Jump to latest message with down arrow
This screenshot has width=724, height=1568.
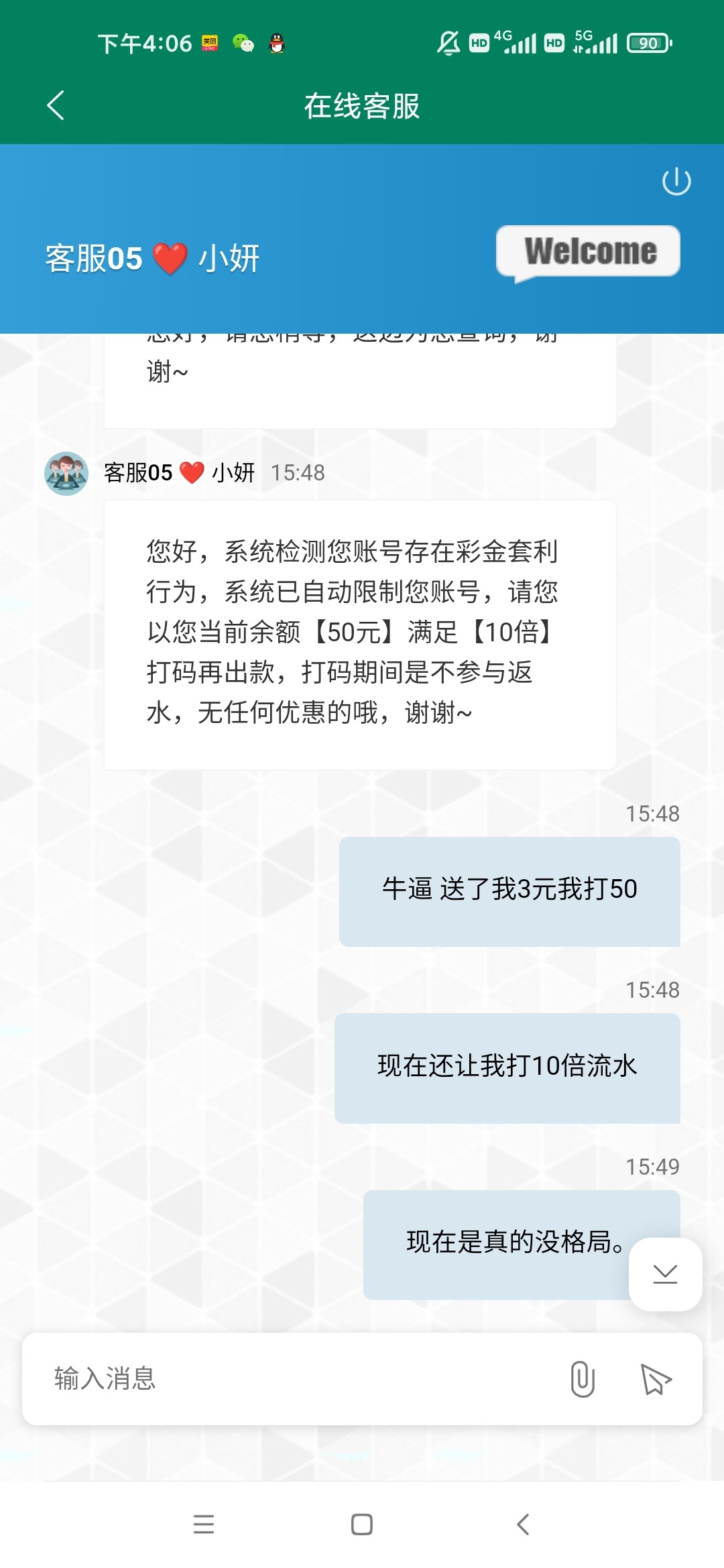coord(665,1274)
